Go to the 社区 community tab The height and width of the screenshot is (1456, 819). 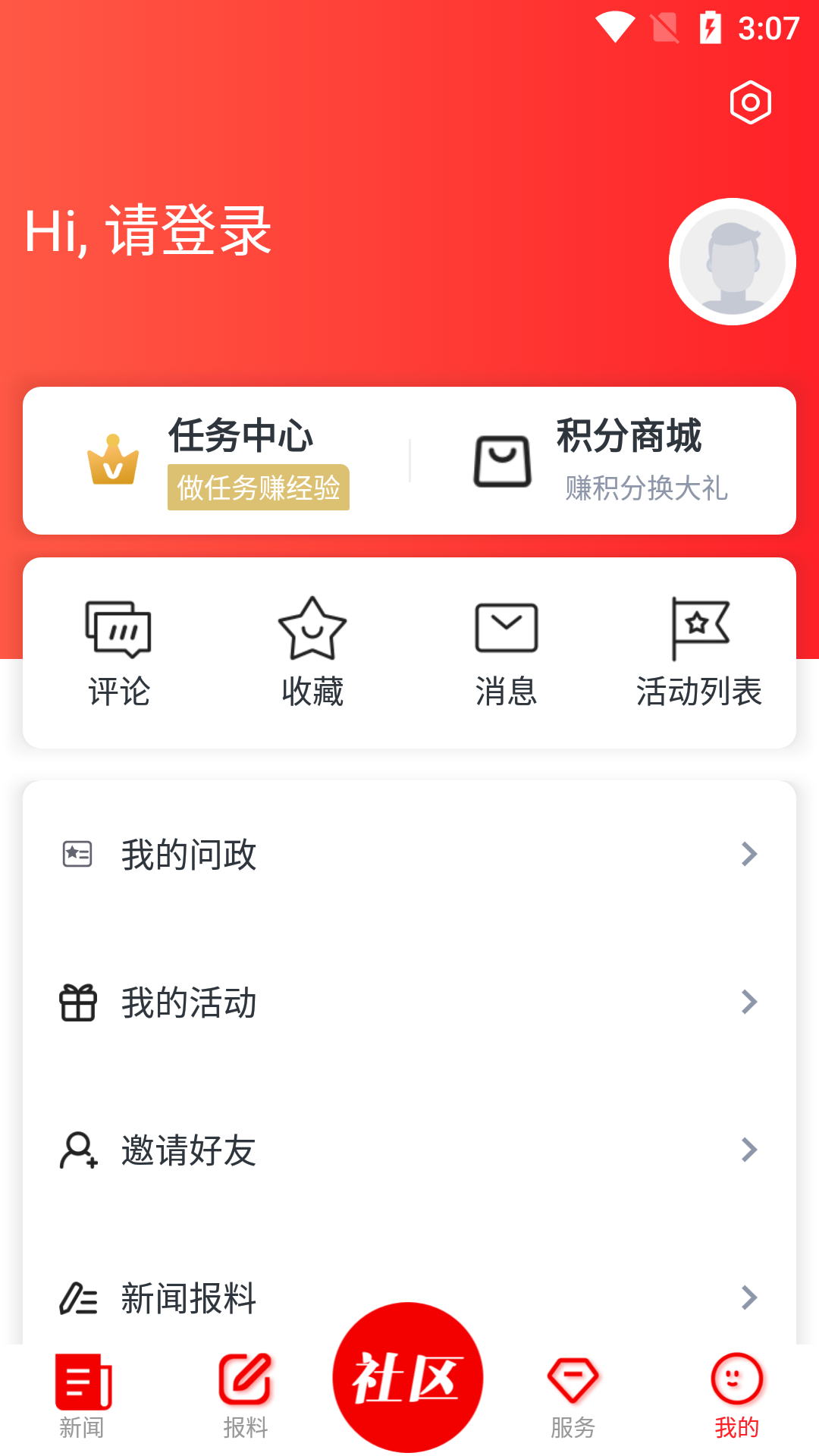pyautogui.click(x=408, y=1377)
